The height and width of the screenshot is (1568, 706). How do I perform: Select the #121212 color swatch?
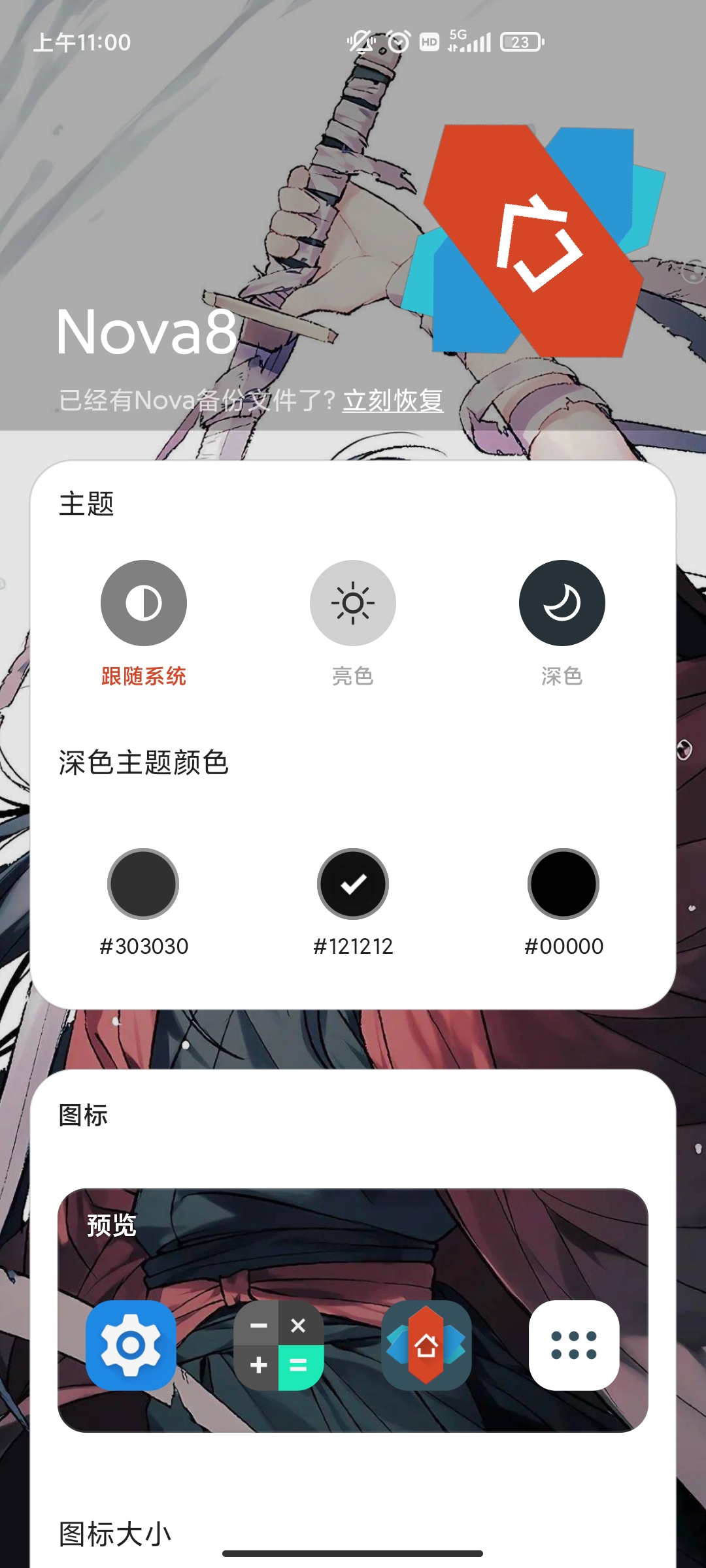(353, 884)
